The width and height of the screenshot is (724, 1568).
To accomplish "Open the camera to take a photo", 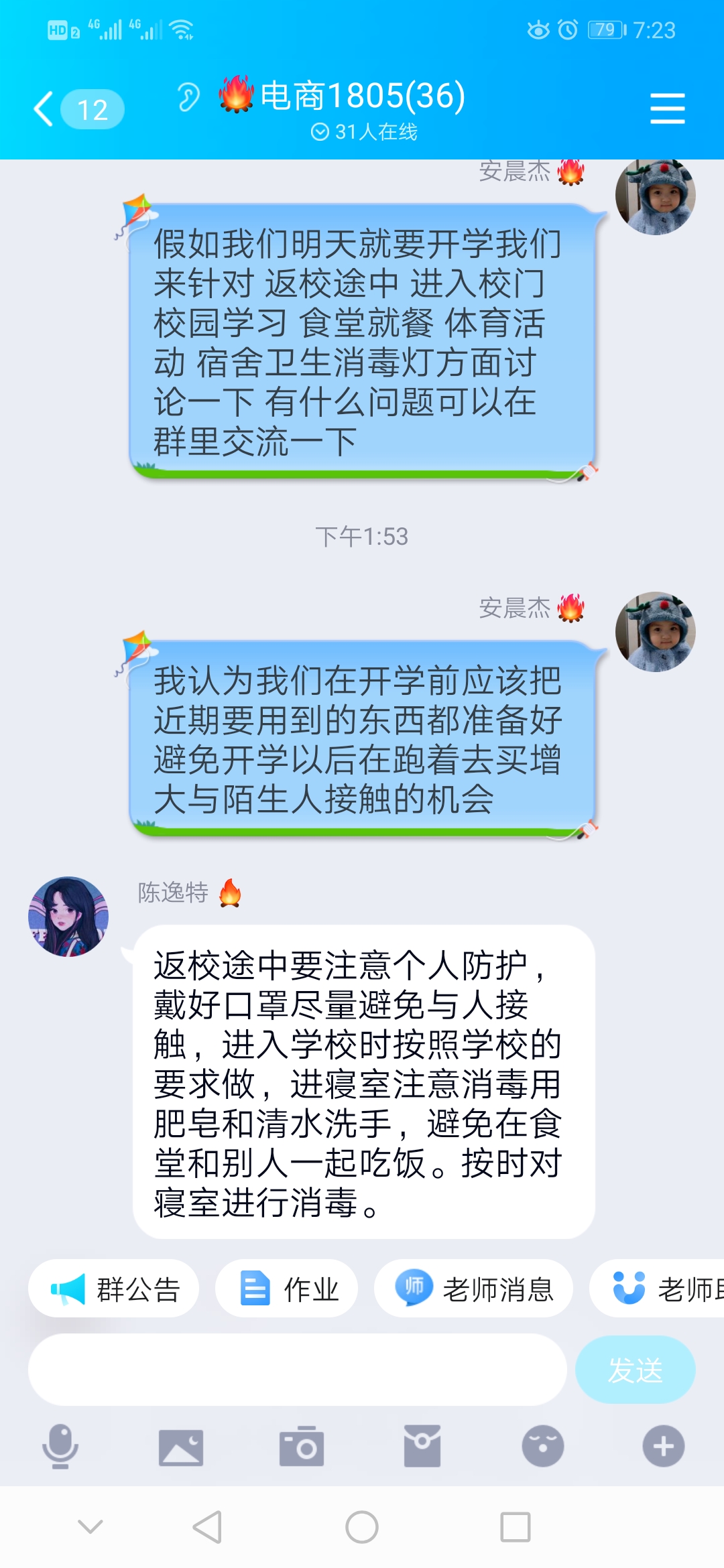I will point(302,1446).
